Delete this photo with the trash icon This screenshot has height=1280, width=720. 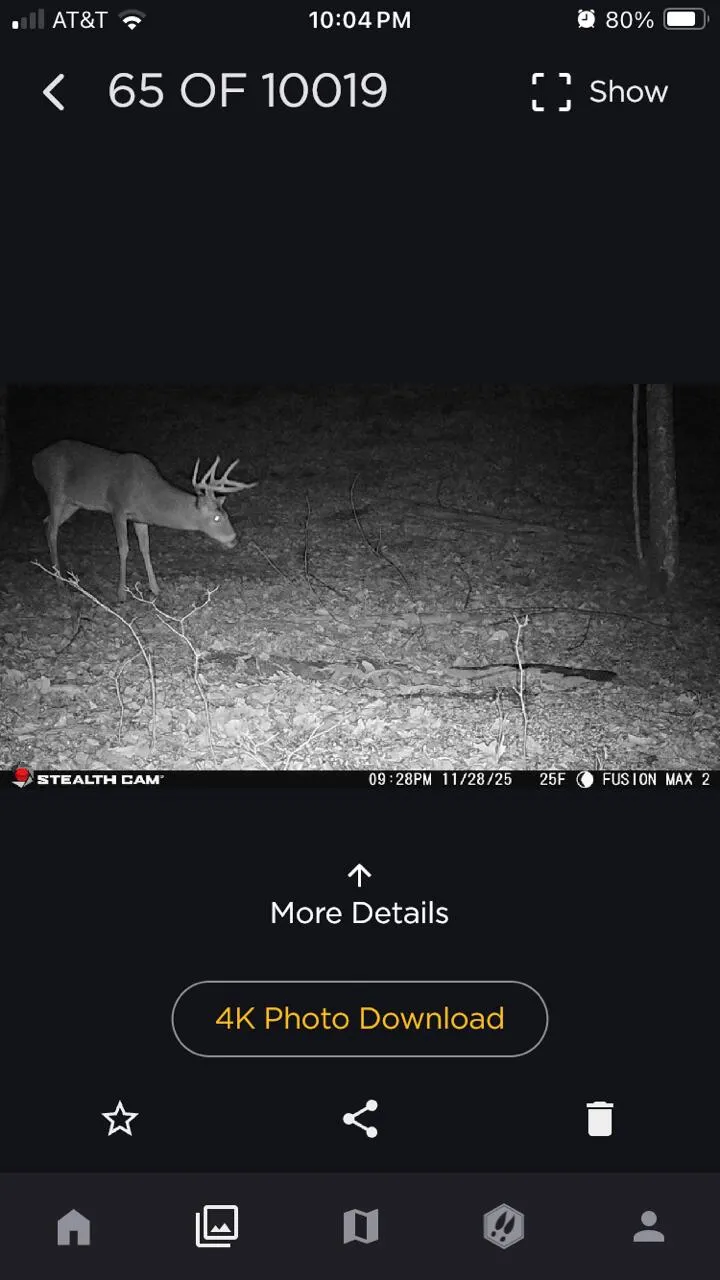599,1119
